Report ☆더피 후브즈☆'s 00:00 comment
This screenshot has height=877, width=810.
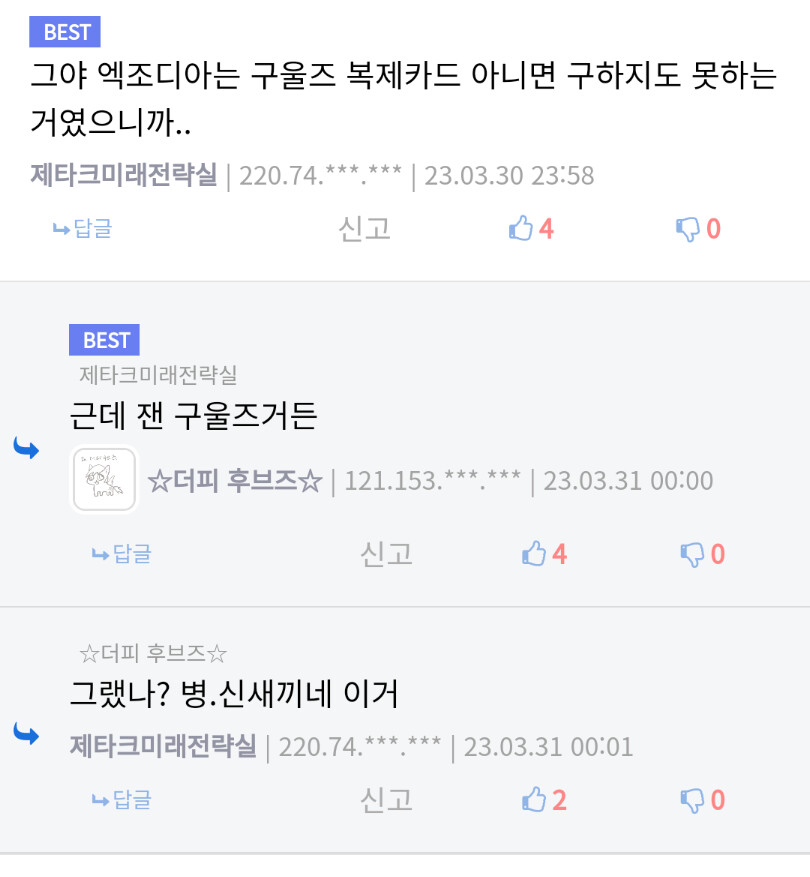(386, 554)
